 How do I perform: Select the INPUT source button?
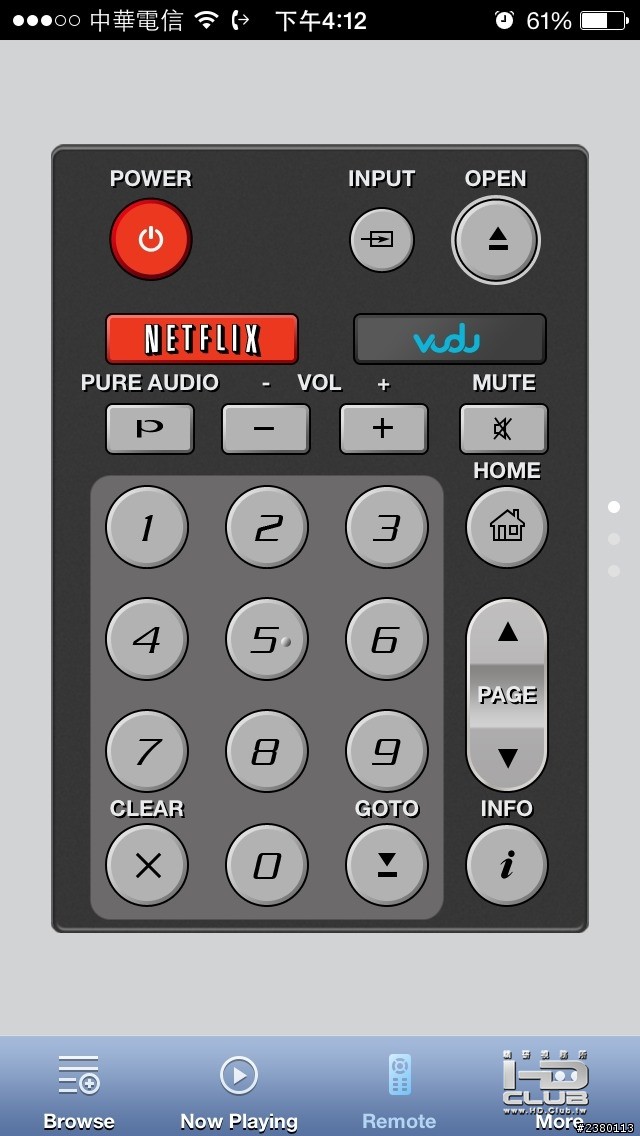pyautogui.click(x=381, y=240)
